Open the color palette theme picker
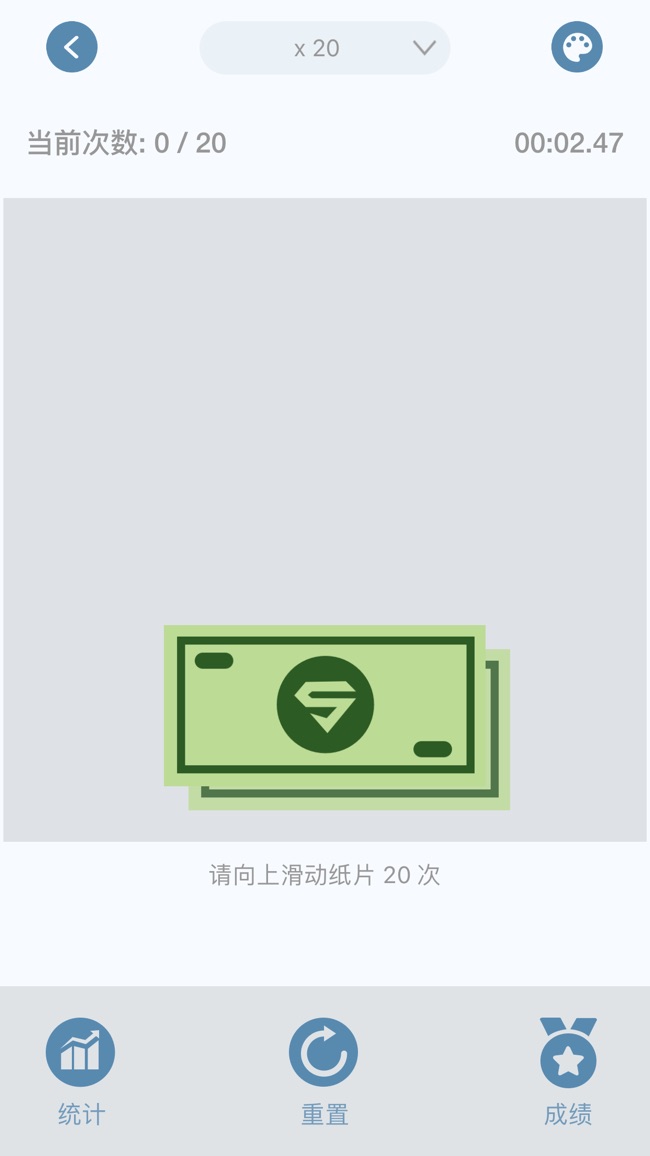Viewport: 650px width, 1156px height. [577, 47]
